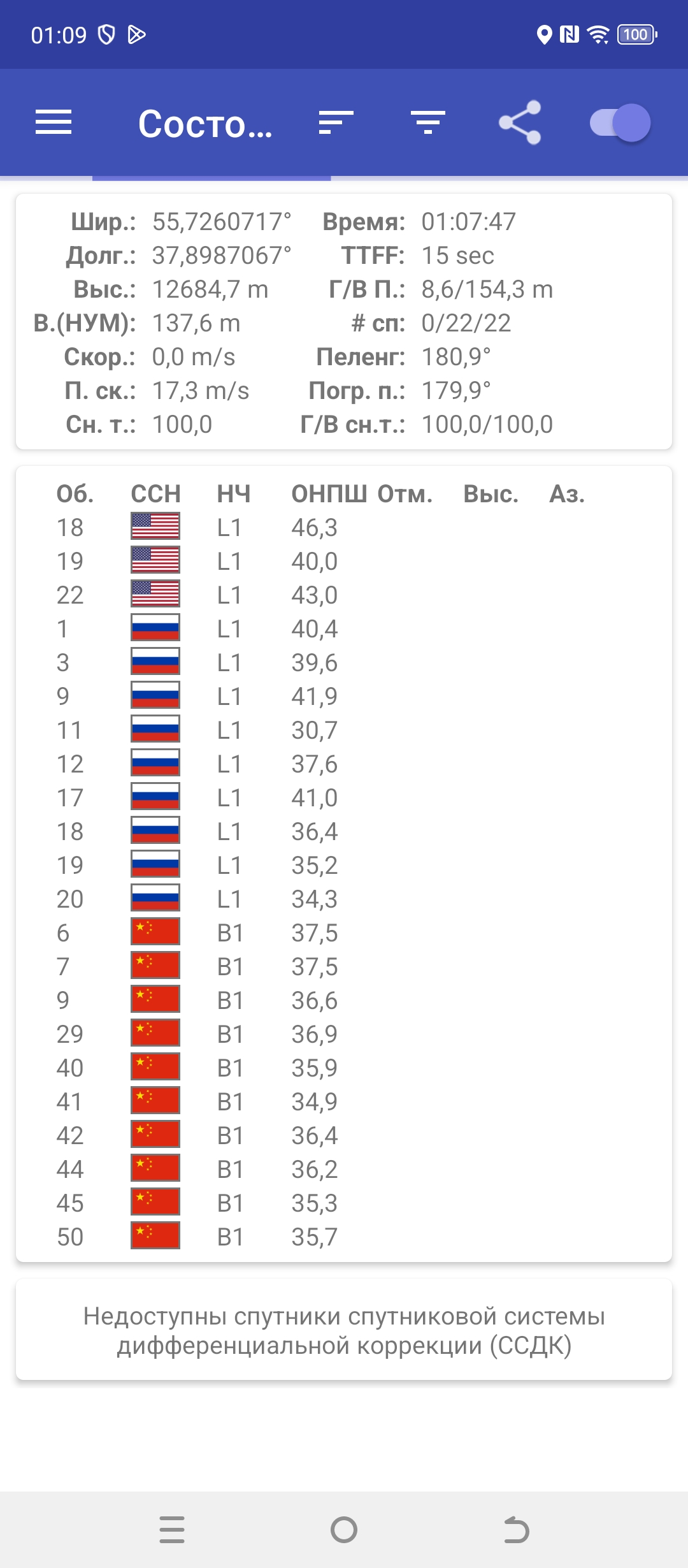Turn off the GNSS tracking switch
This screenshot has width=688, height=1568.
pyautogui.click(x=620, y=122)
